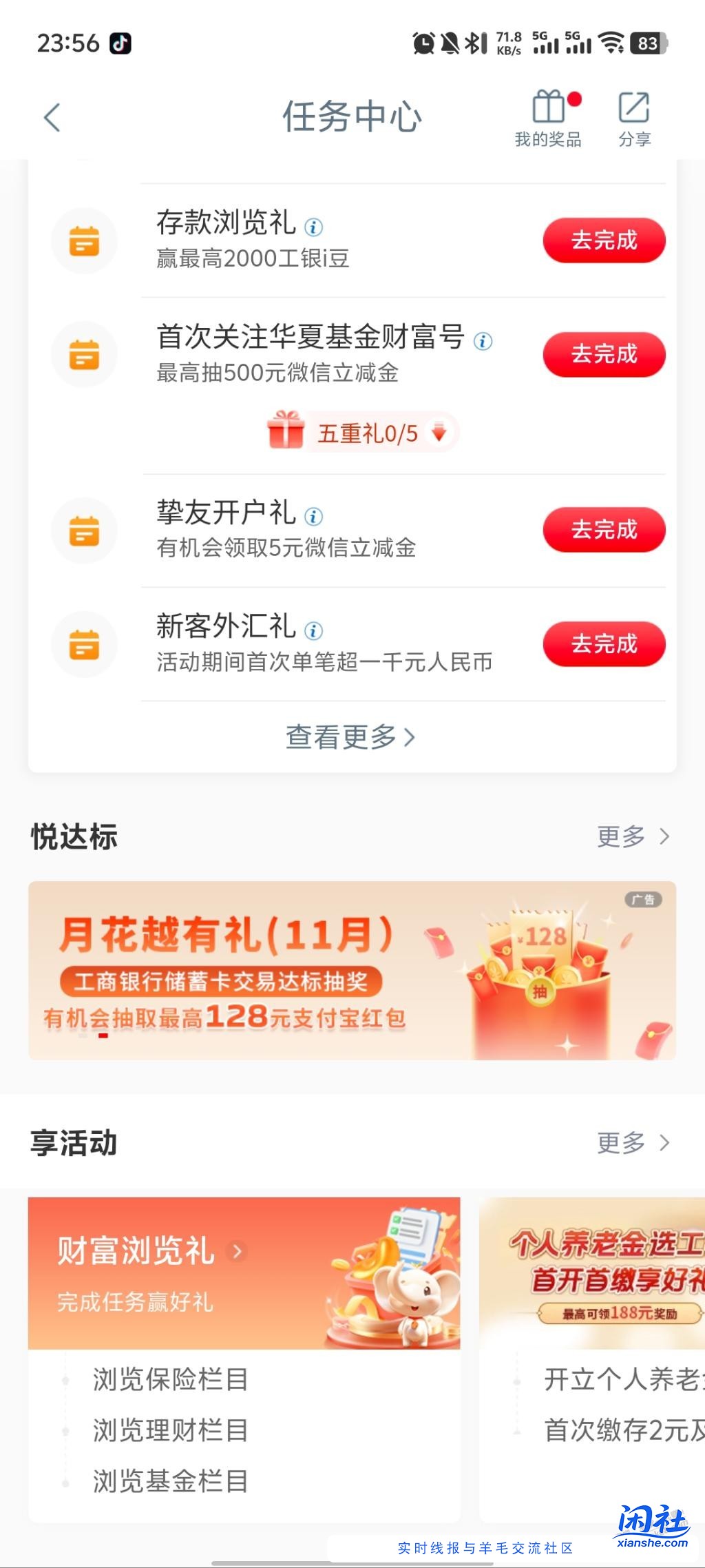Open 更多 next to 悦达标
Screen dimensions: 705x1568
pyautogui.click(x=632, y=836)
